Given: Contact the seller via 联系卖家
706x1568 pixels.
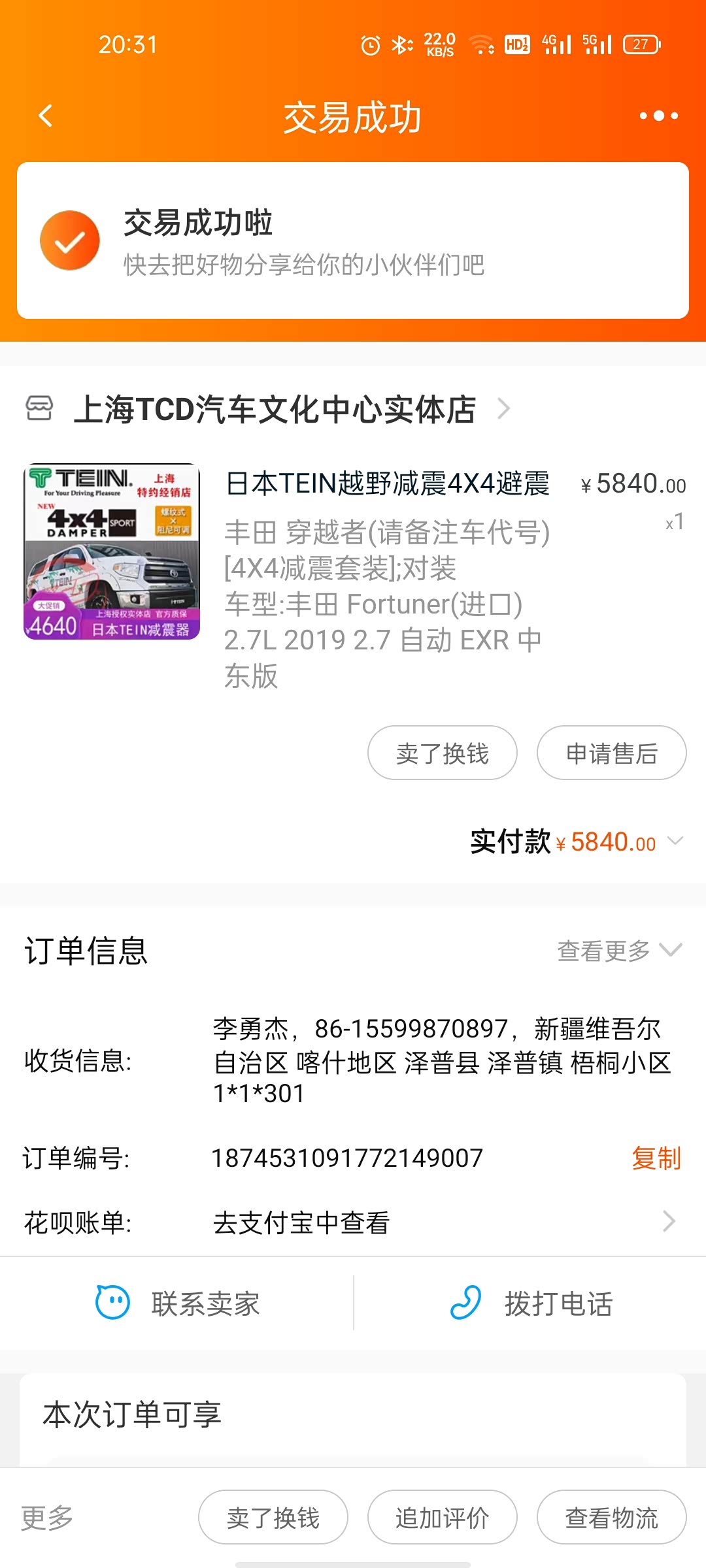Looking at the screenshot, I should click(177, 1303).
